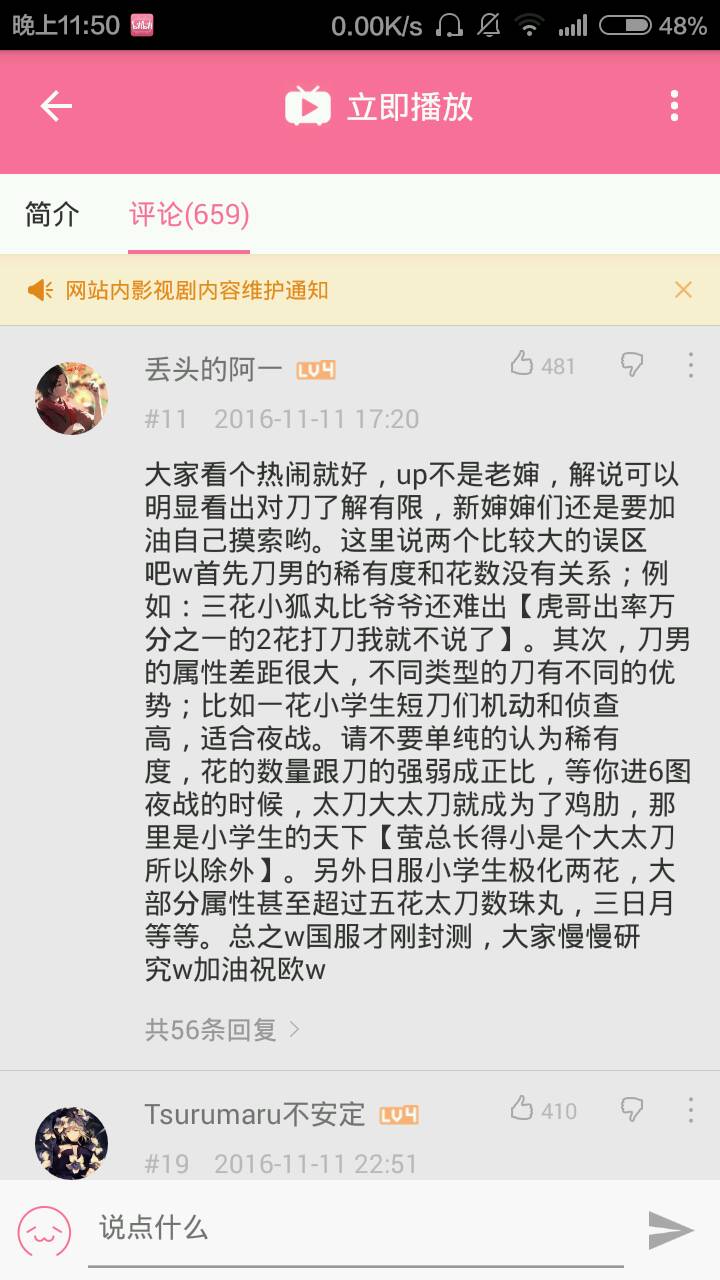Expand 共56条回复 replies

pos(222,1029)
